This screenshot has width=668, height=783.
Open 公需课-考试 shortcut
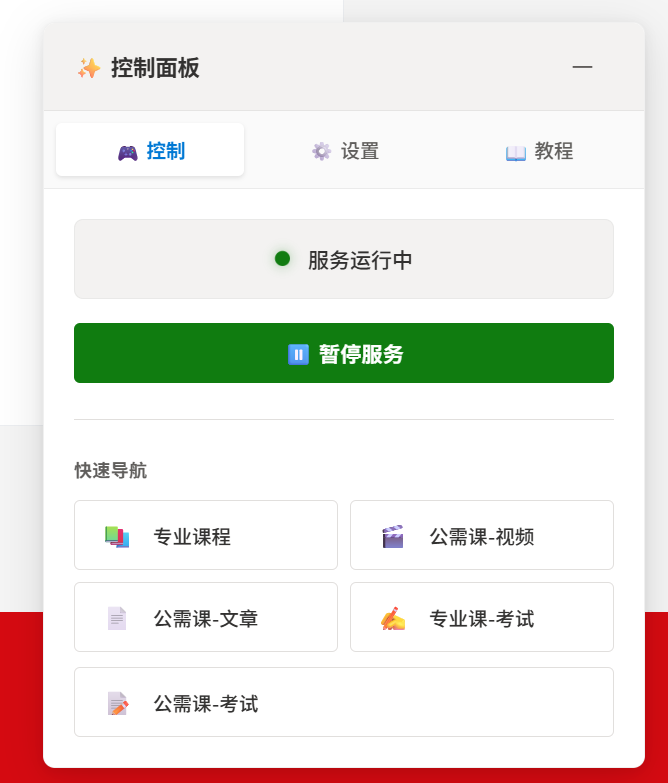[x=343, y=703]
